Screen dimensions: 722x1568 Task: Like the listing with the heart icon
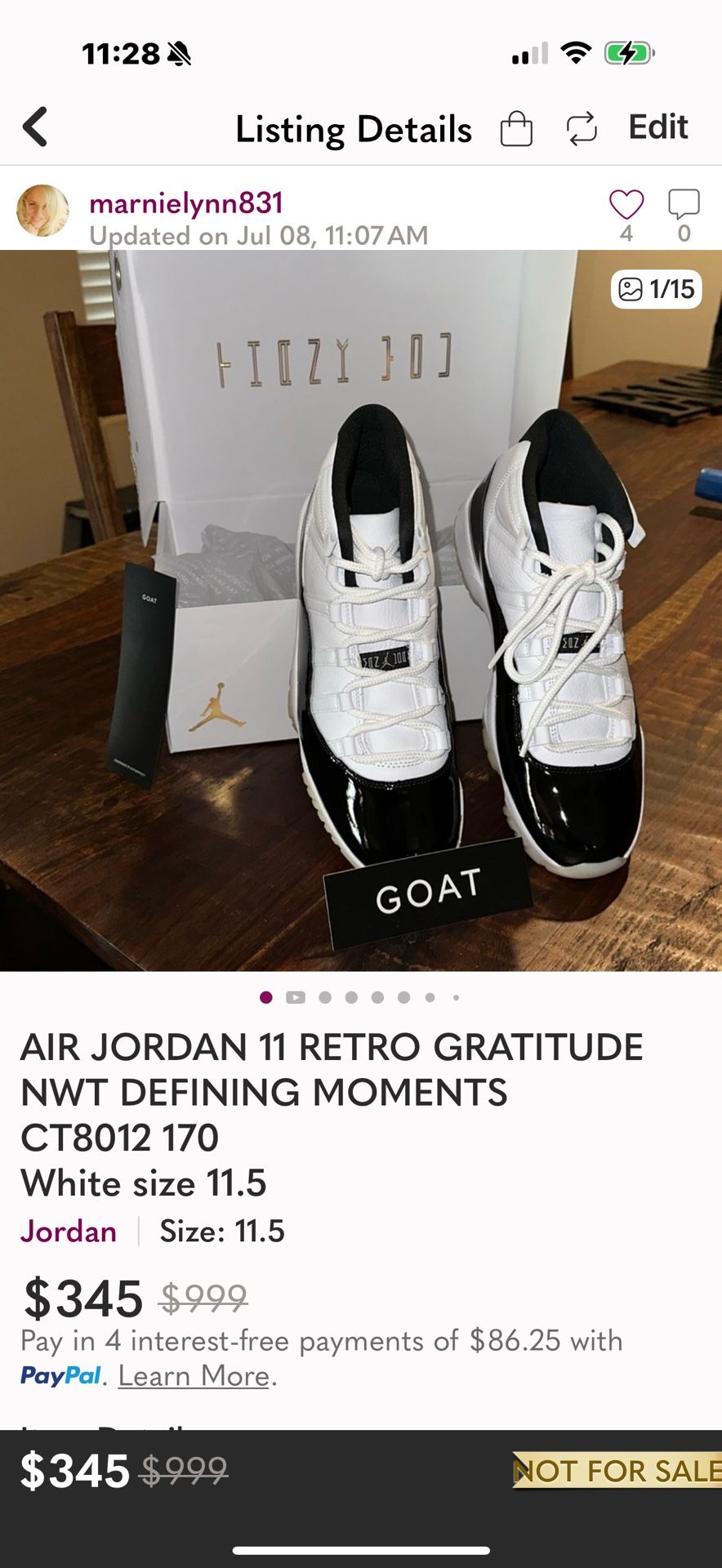coord(626,206)
